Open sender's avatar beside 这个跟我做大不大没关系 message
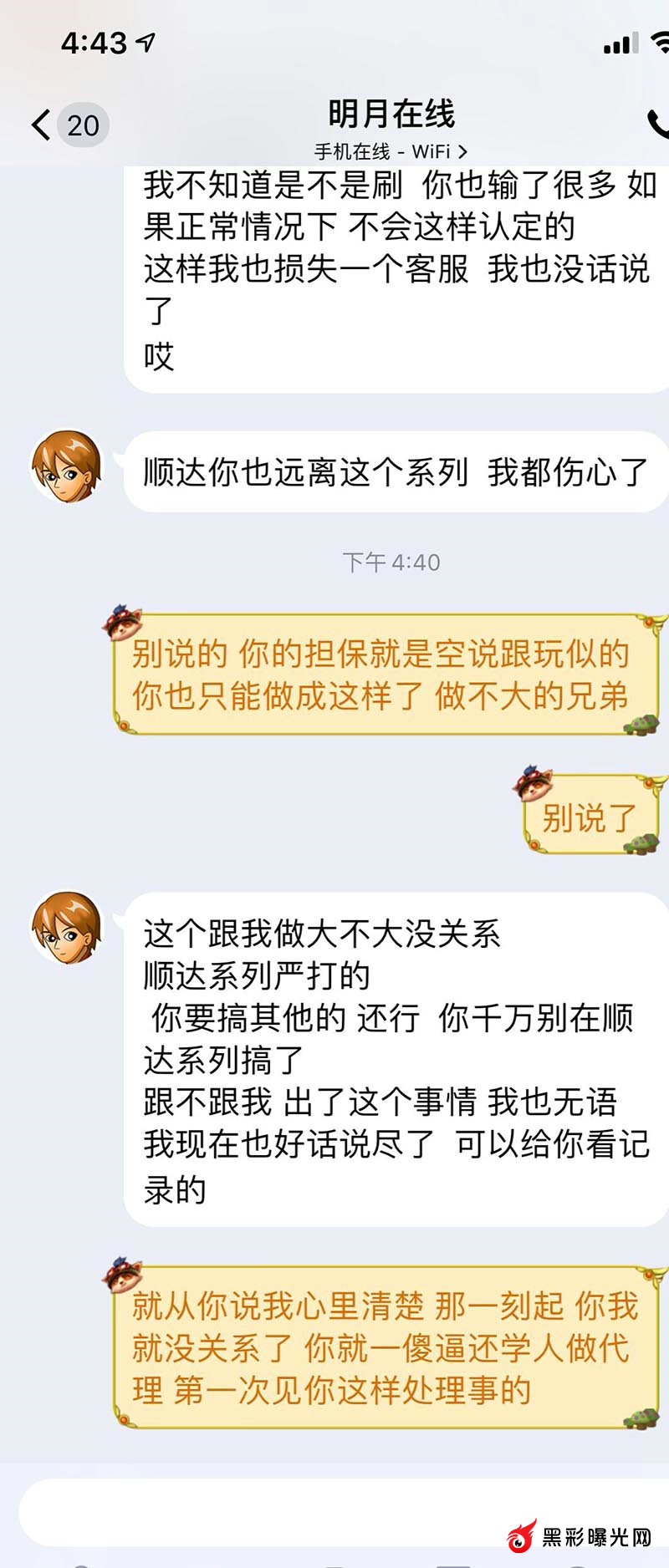The height and width of the screenshot is (1568, 669). tap(67, 928)
